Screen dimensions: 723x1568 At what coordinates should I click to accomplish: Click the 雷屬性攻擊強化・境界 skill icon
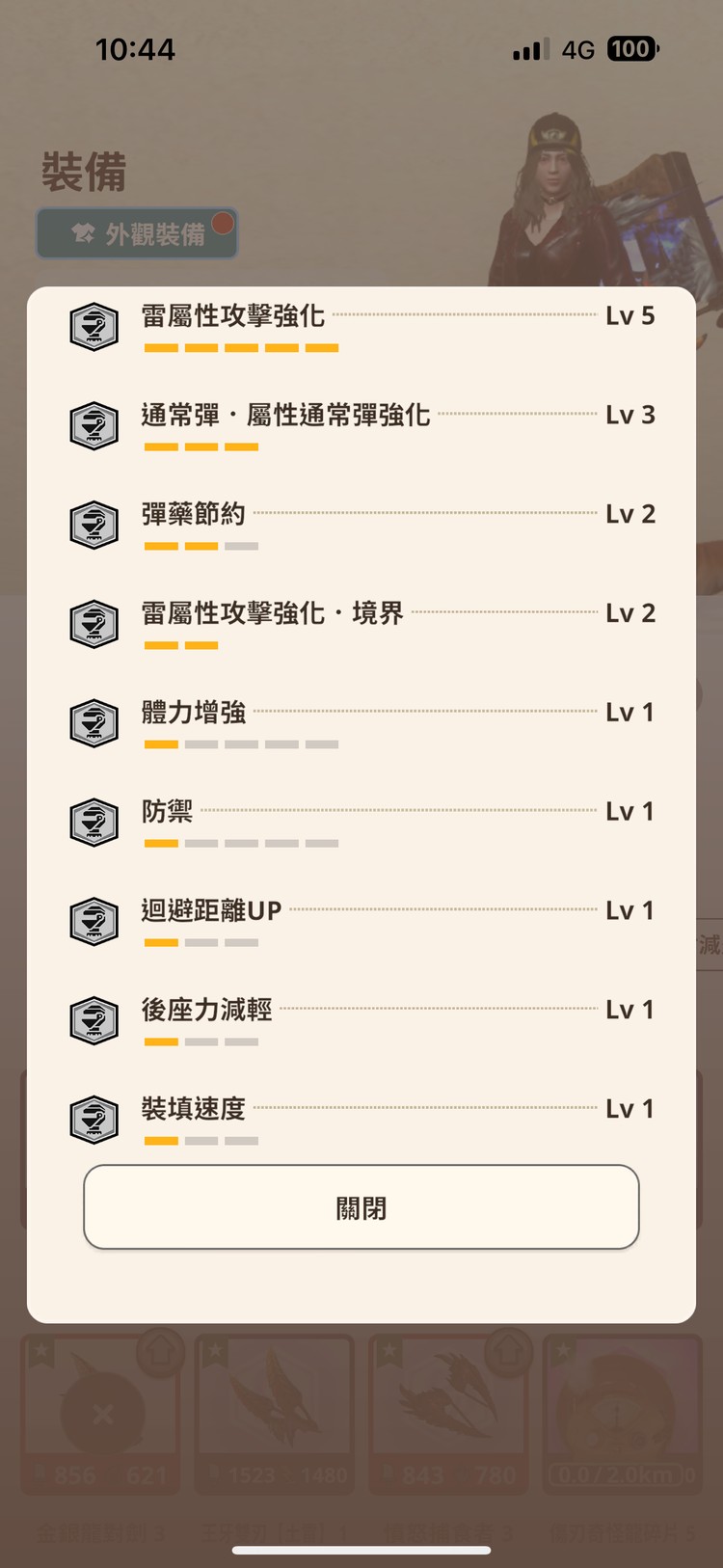tap(94, 624)
